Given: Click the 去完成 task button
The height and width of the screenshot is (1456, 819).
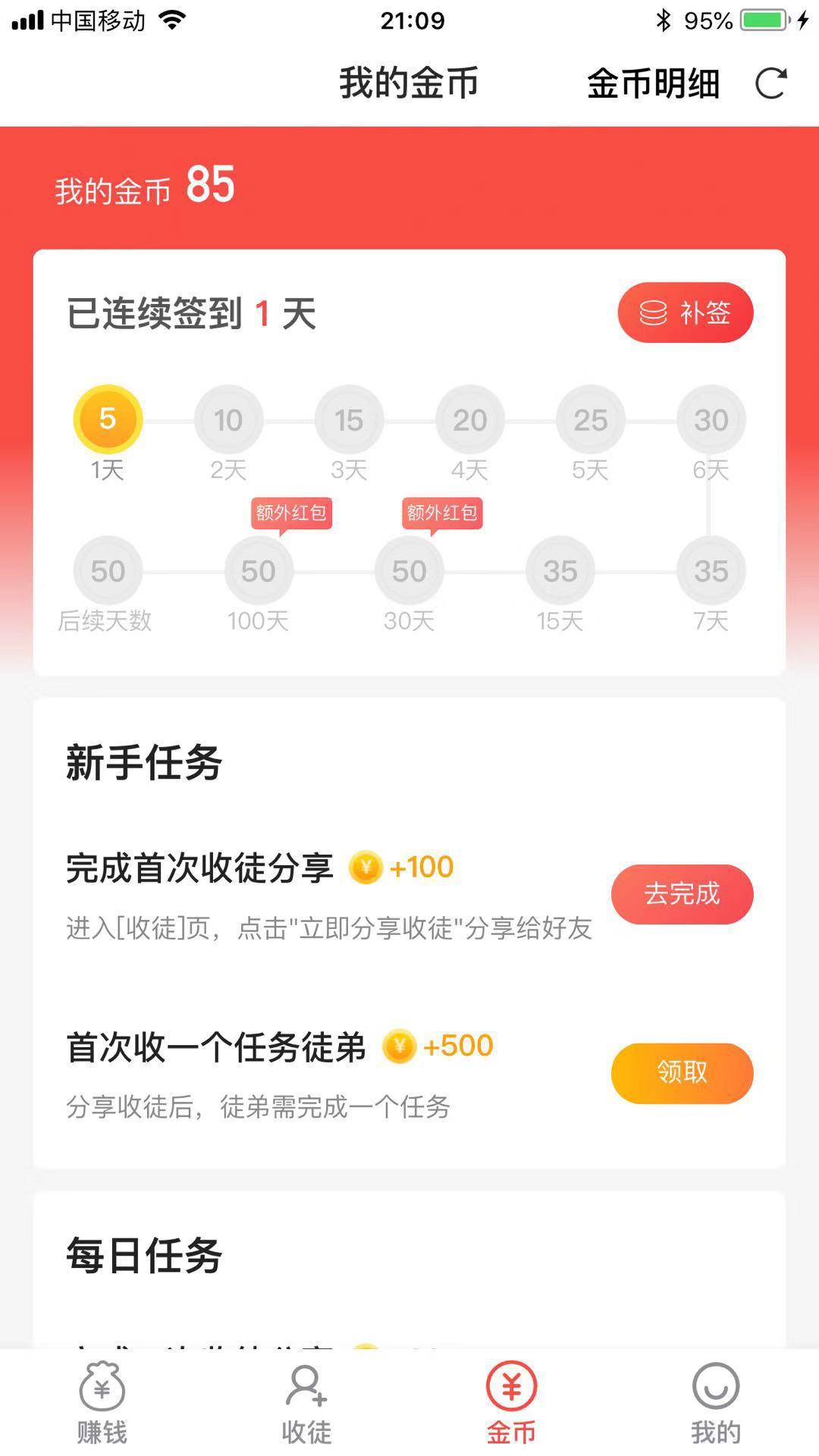Looking at the screenshot, I should pyautogui.click(x=682, y=895).
